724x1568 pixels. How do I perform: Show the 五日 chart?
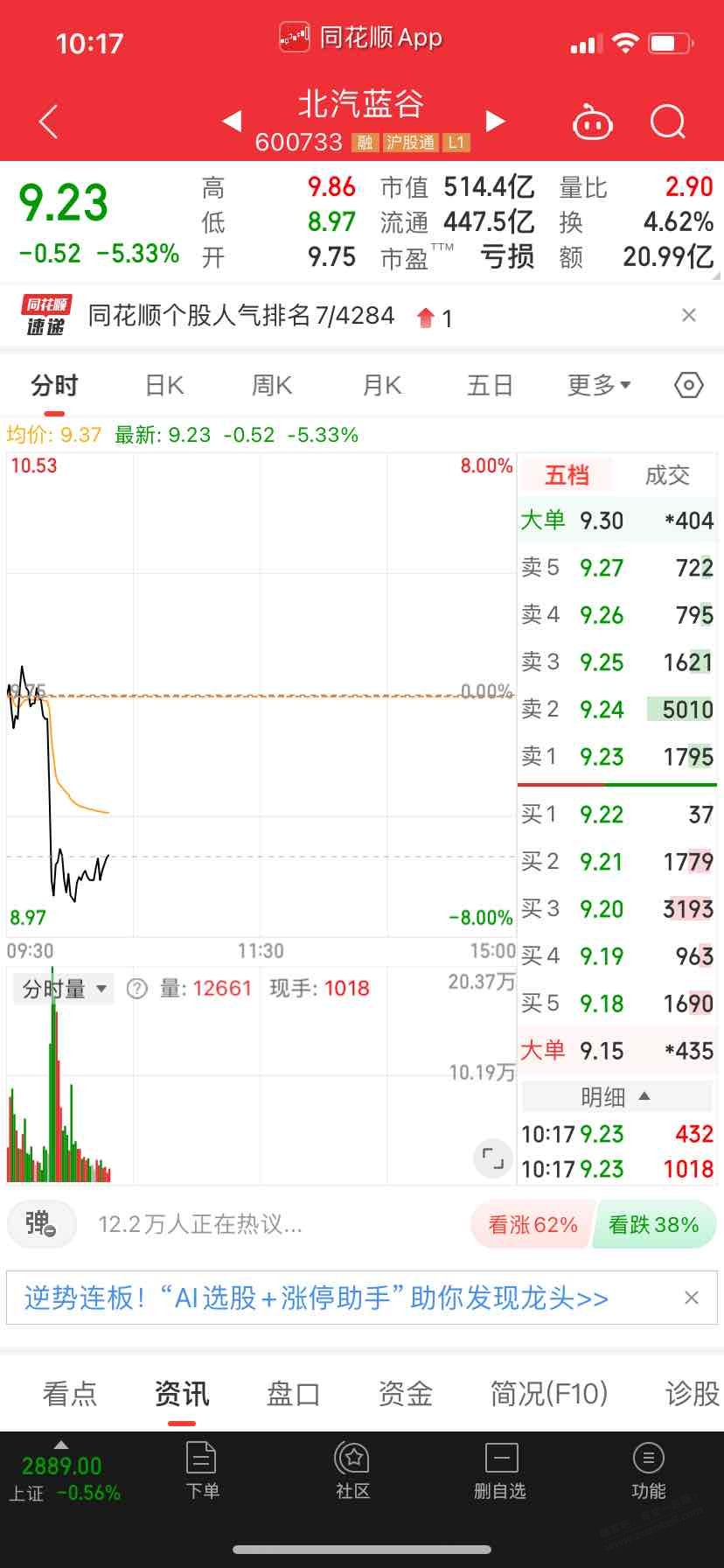click(x=490, y=385)
